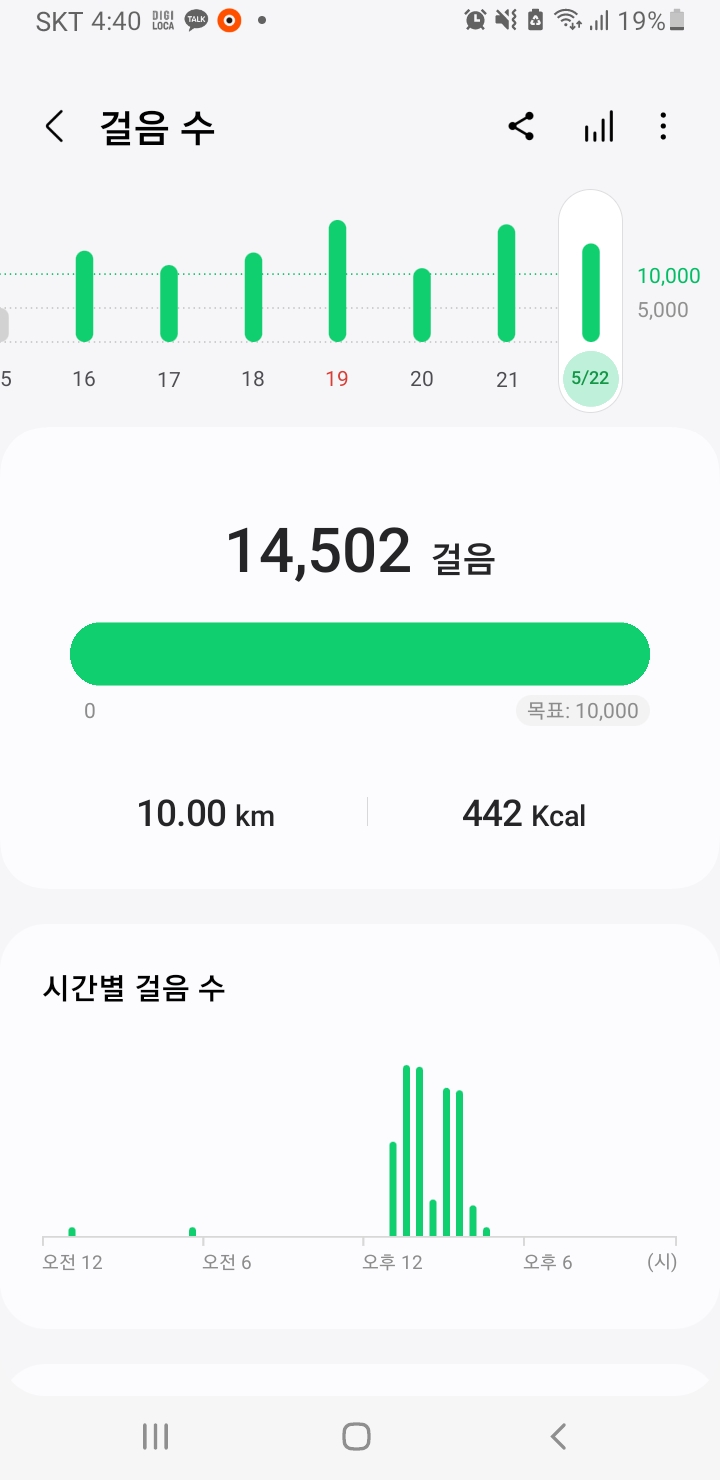The image size is (720, 1480).
Task: Share the step count record
Action: (521, 127)
